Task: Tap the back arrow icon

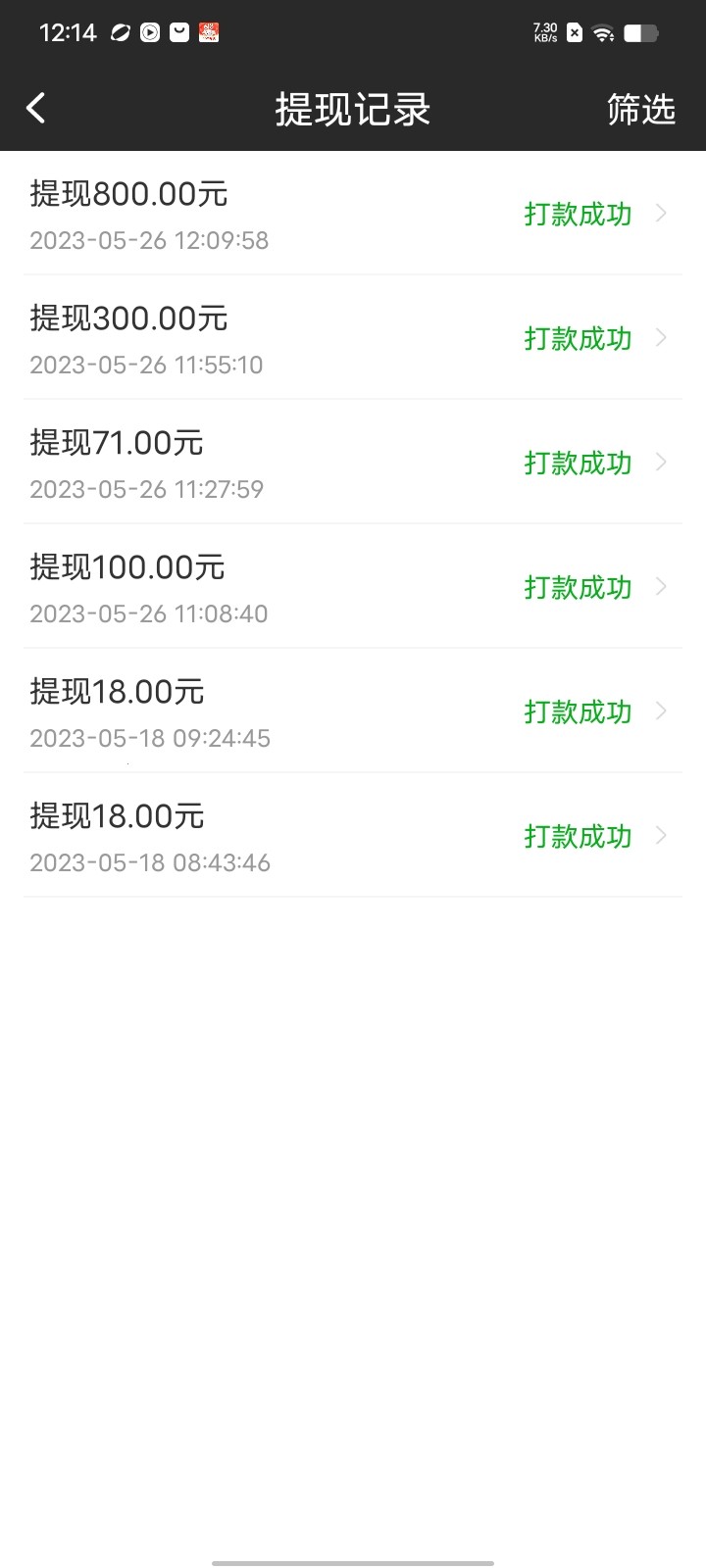Action: [x=36, y=108]
